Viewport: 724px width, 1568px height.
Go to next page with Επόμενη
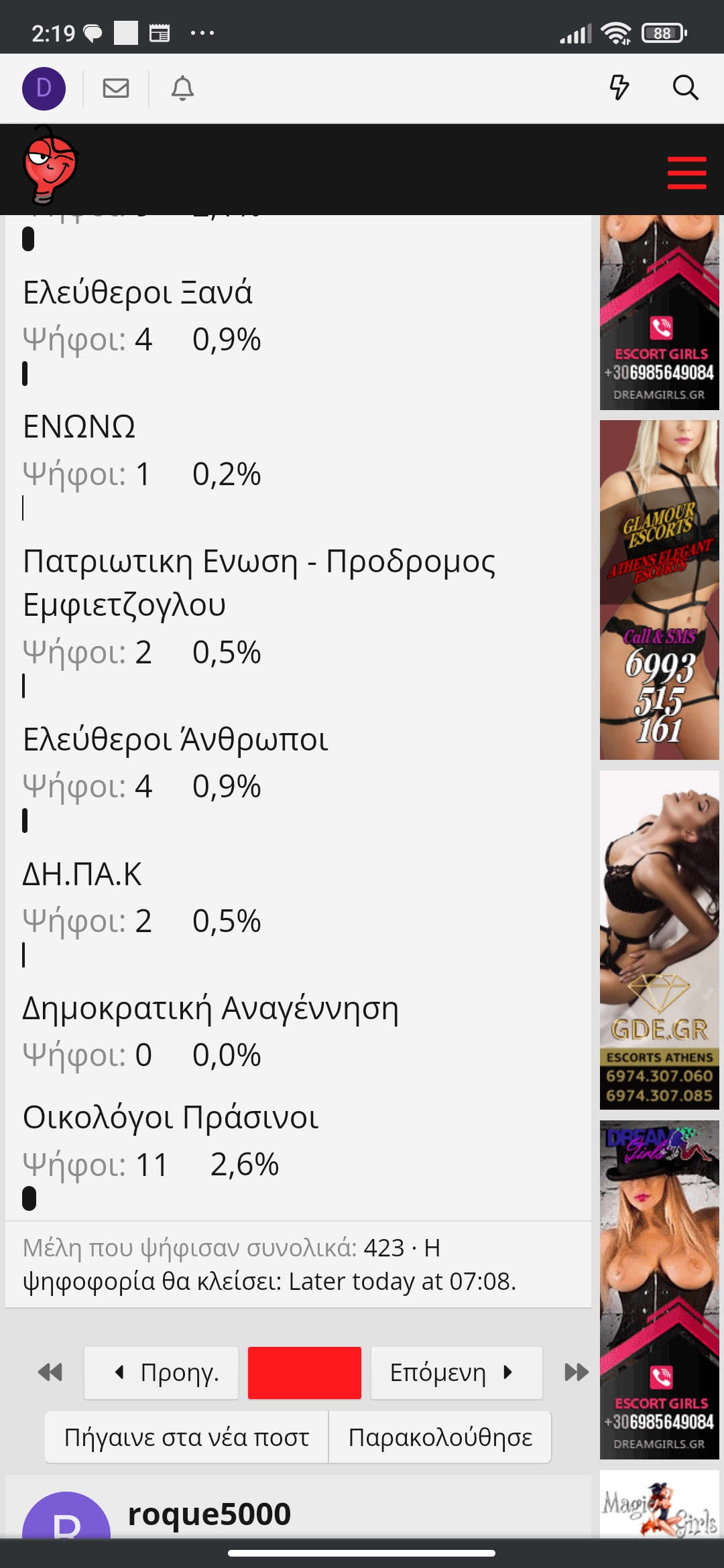click(456, 1372)
